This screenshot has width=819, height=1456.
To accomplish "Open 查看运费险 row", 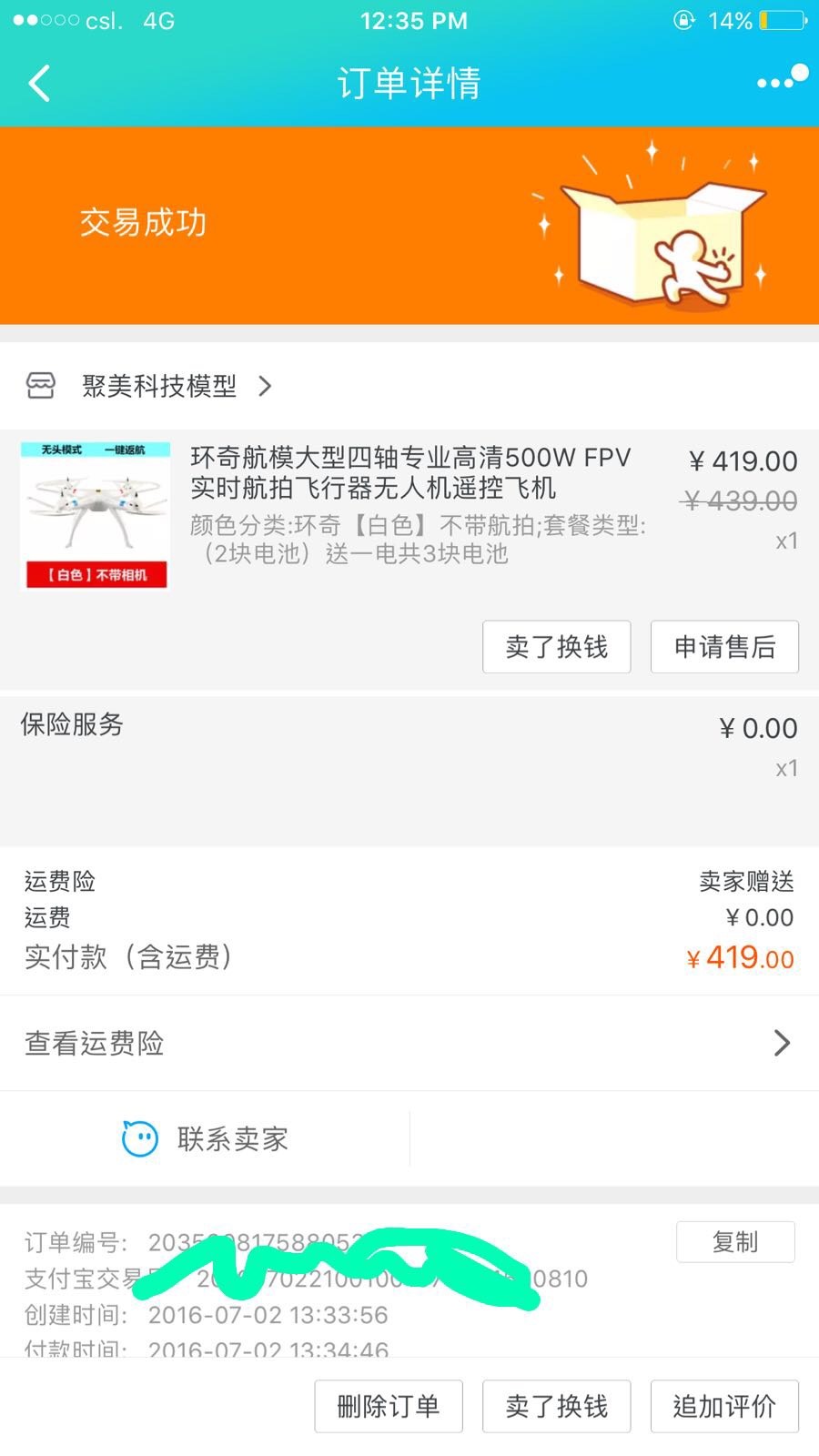I will point(409,1043).
